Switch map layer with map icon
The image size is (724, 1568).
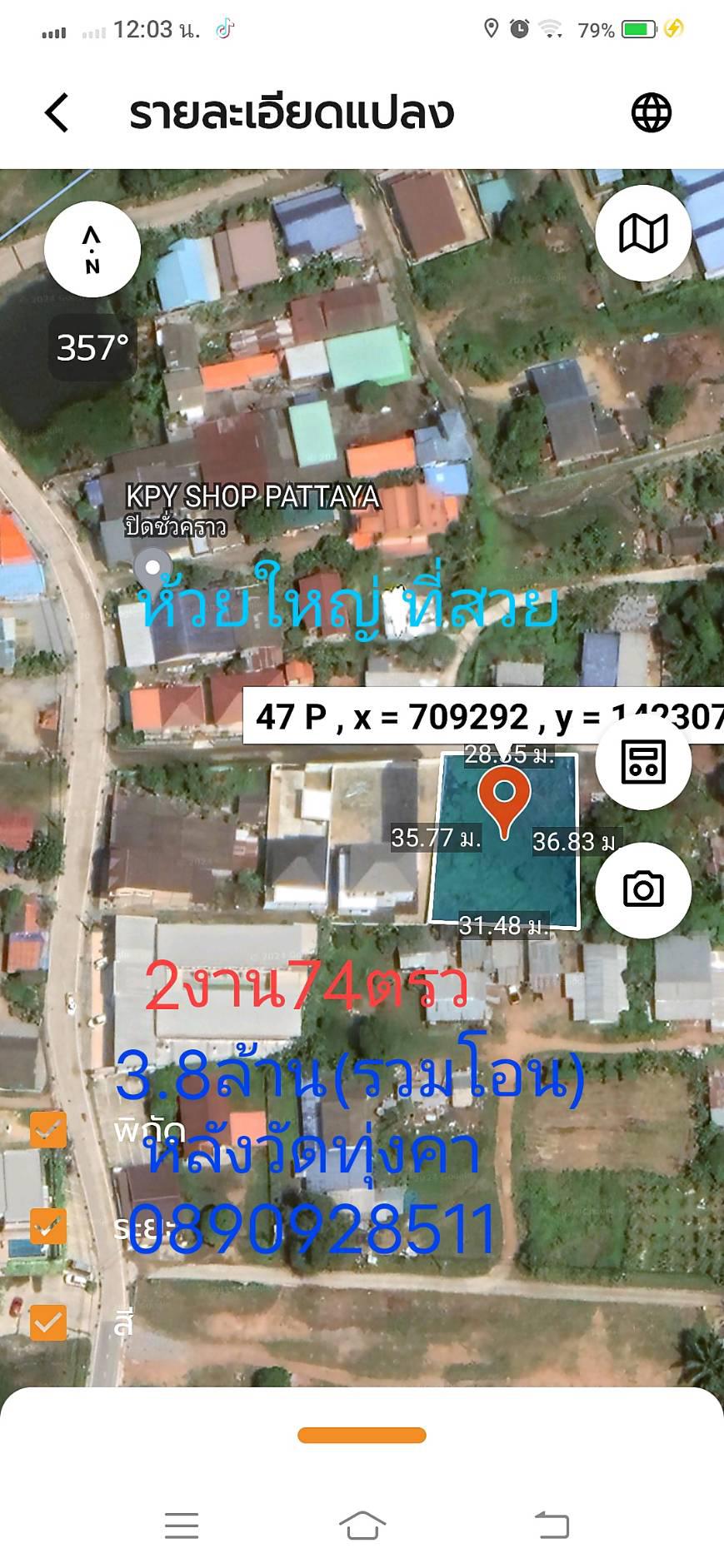[643, 232]
